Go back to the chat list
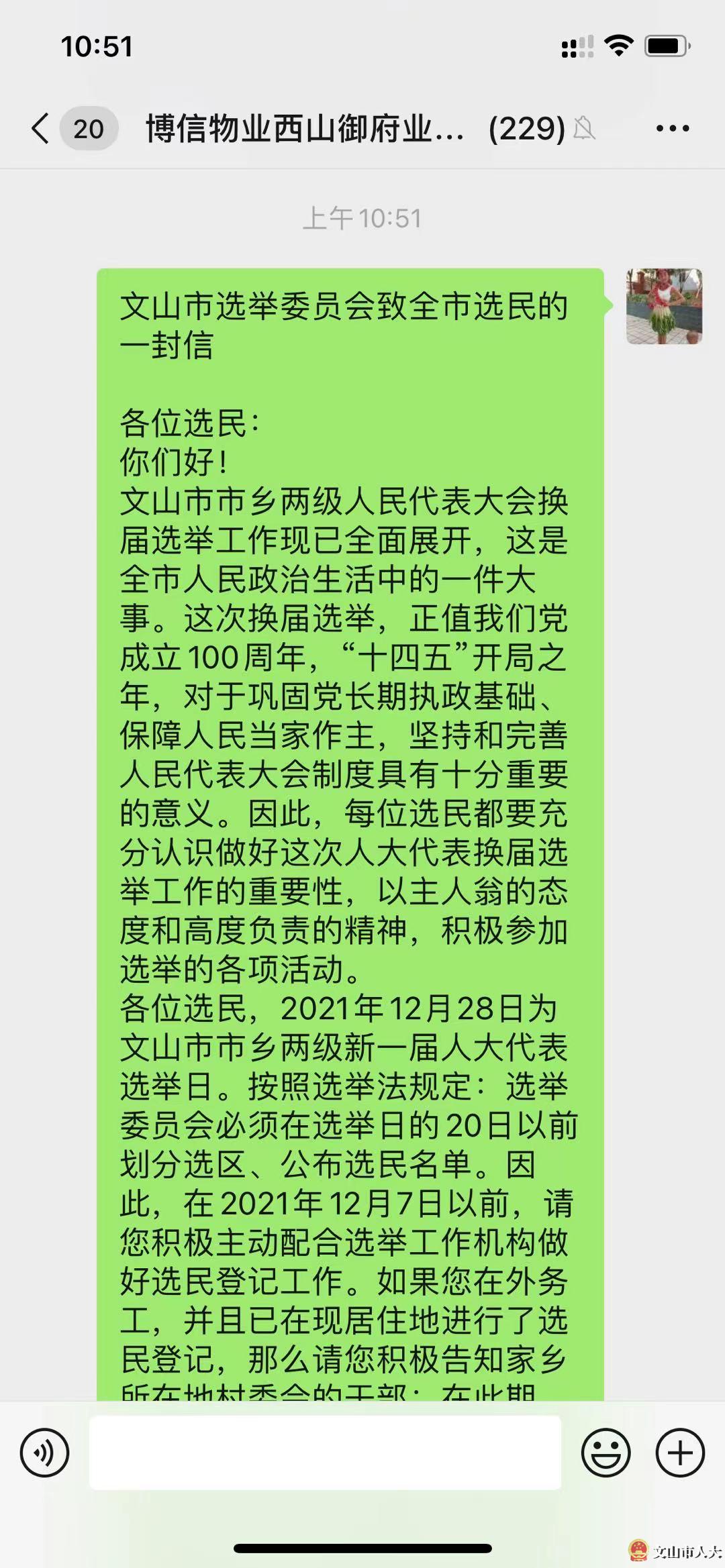 pyautogui.click(x=42, y=128)
